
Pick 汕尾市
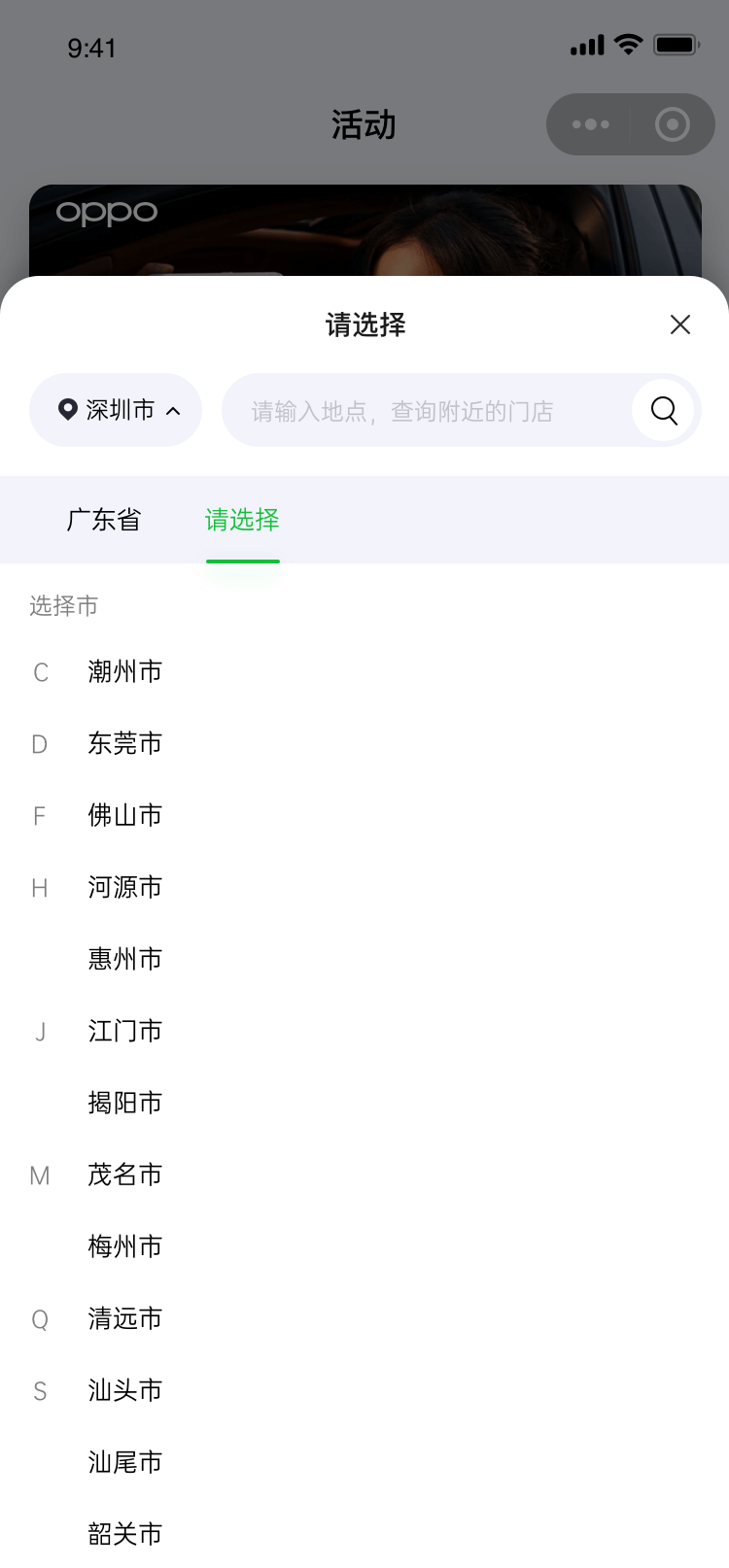(x=124, y=1462)
